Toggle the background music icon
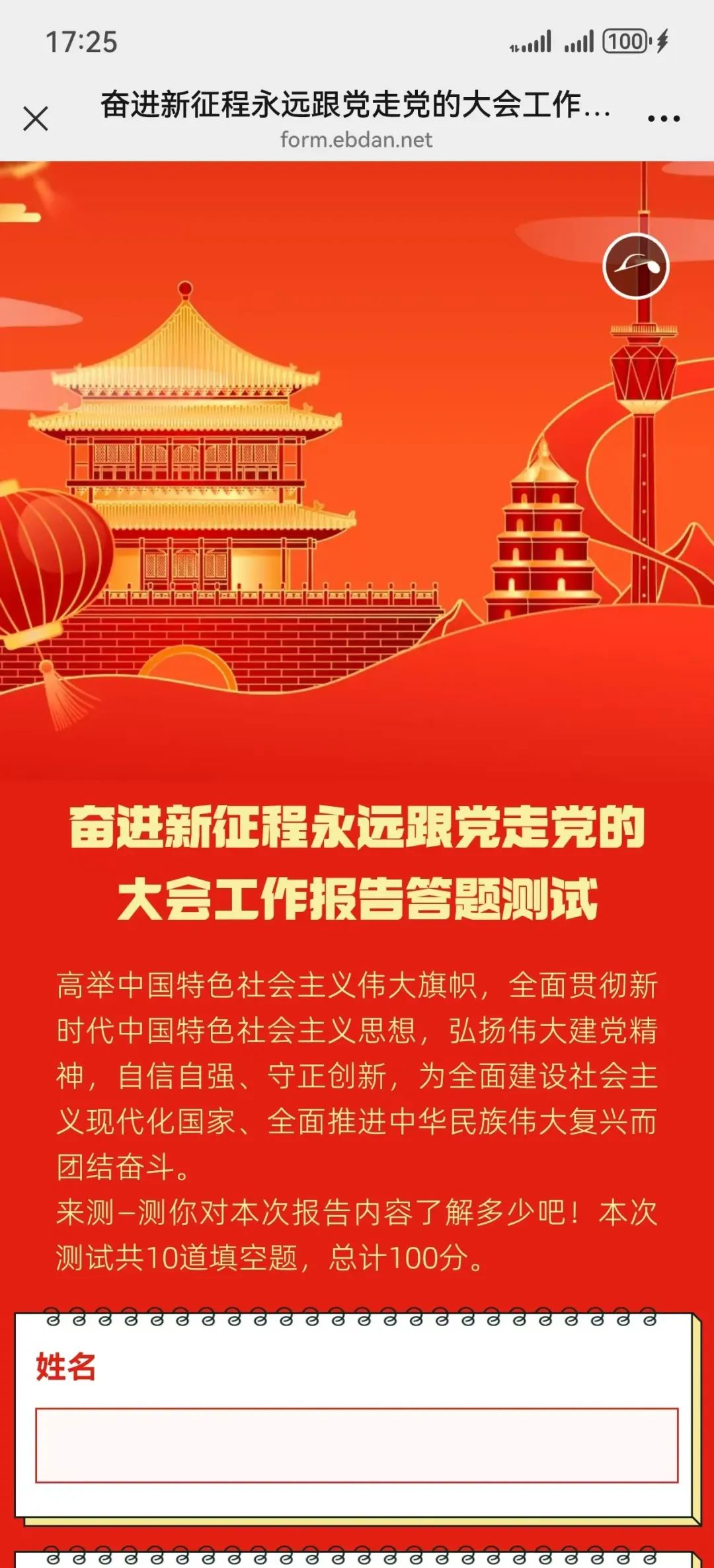This screenshot has height=1568, width=714. pyautogui.click(x=636, y=266)
